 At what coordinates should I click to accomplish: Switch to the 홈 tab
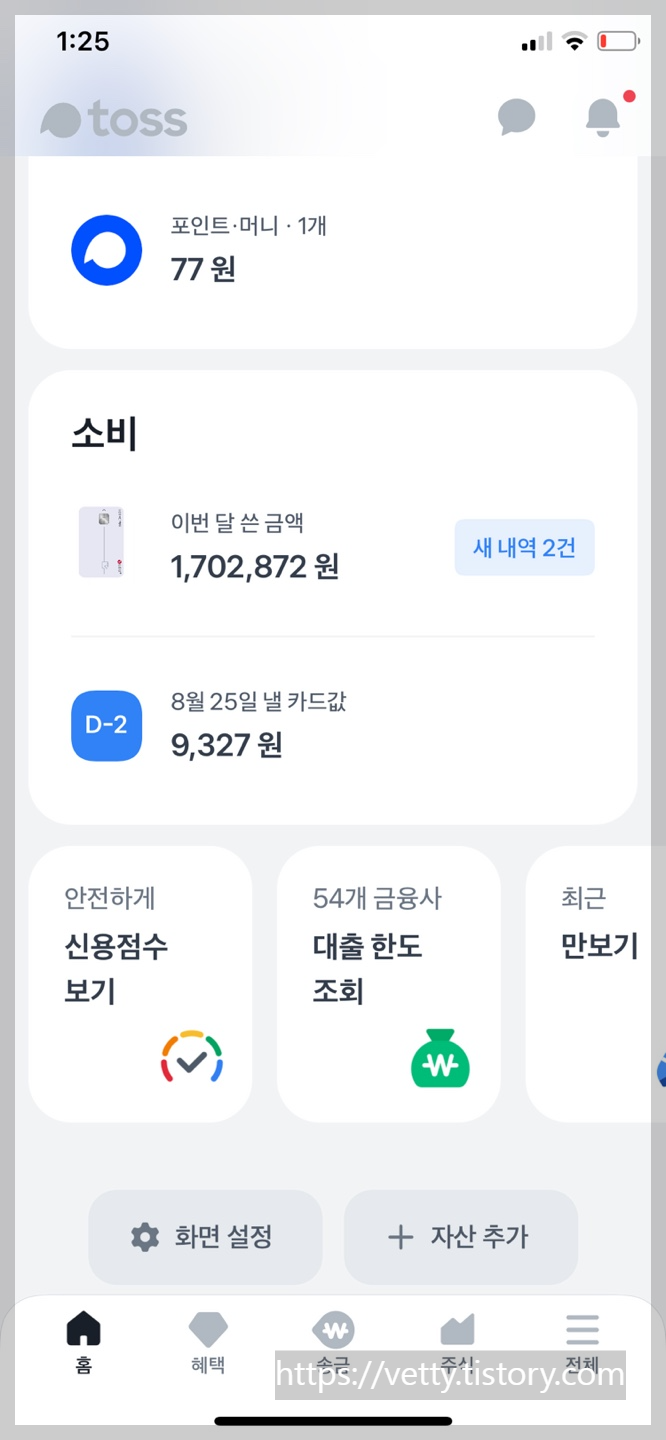coord(84,1343)
